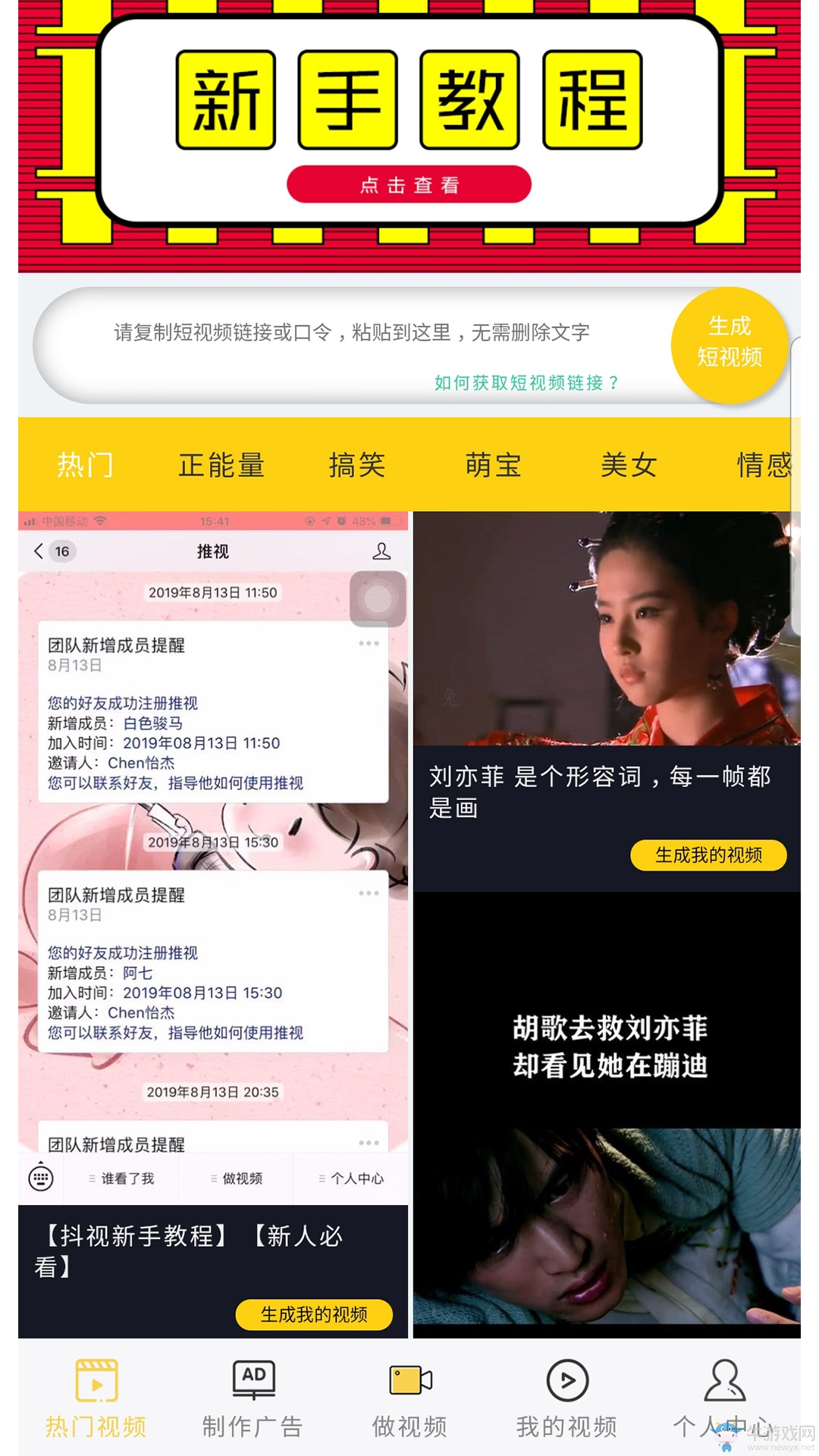The image size is (819, 1456).
Task: Open the 胡歌去救刘亦菲 video card
Action: click(607, 1115)
